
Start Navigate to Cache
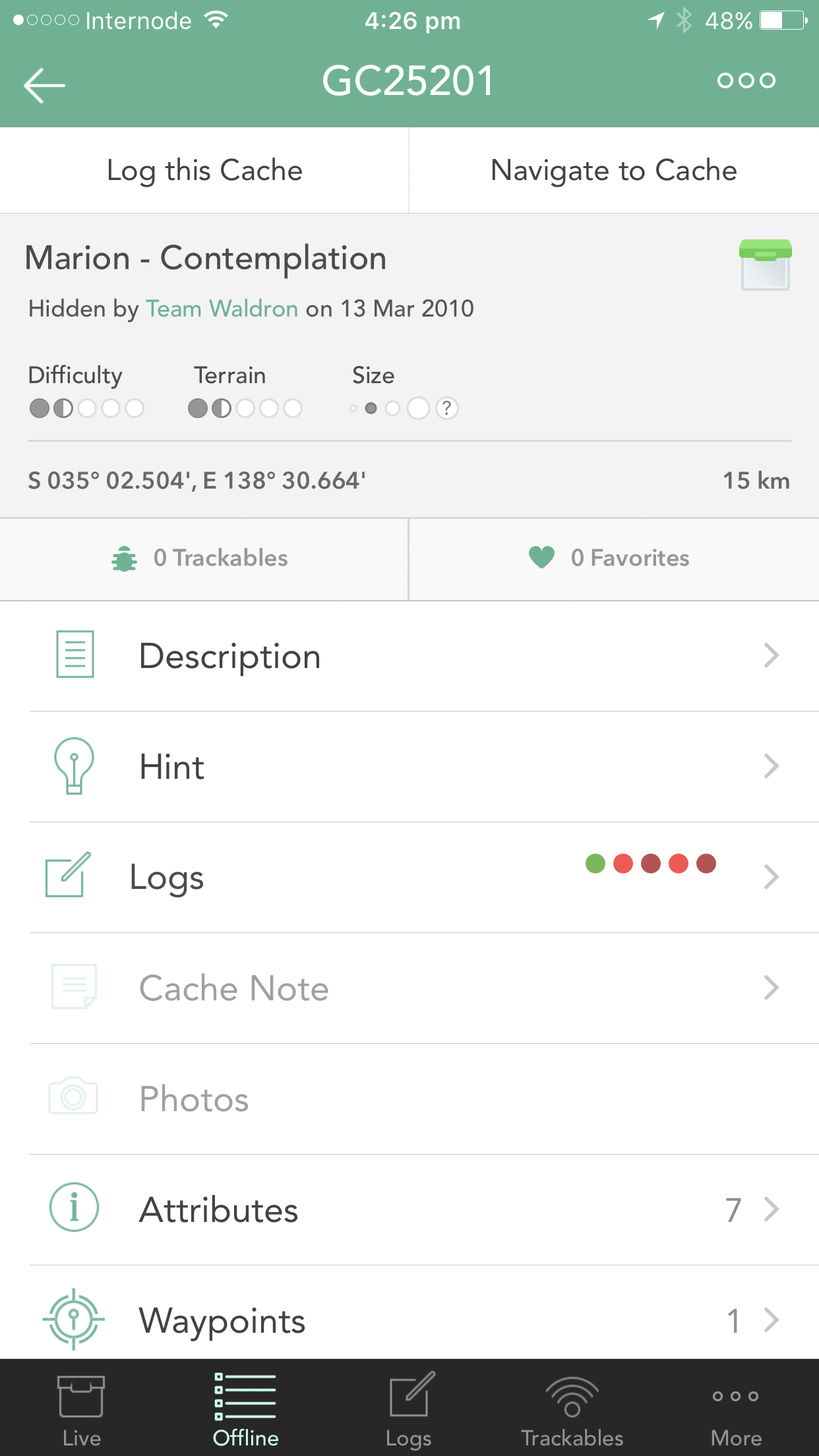(614, 170)
